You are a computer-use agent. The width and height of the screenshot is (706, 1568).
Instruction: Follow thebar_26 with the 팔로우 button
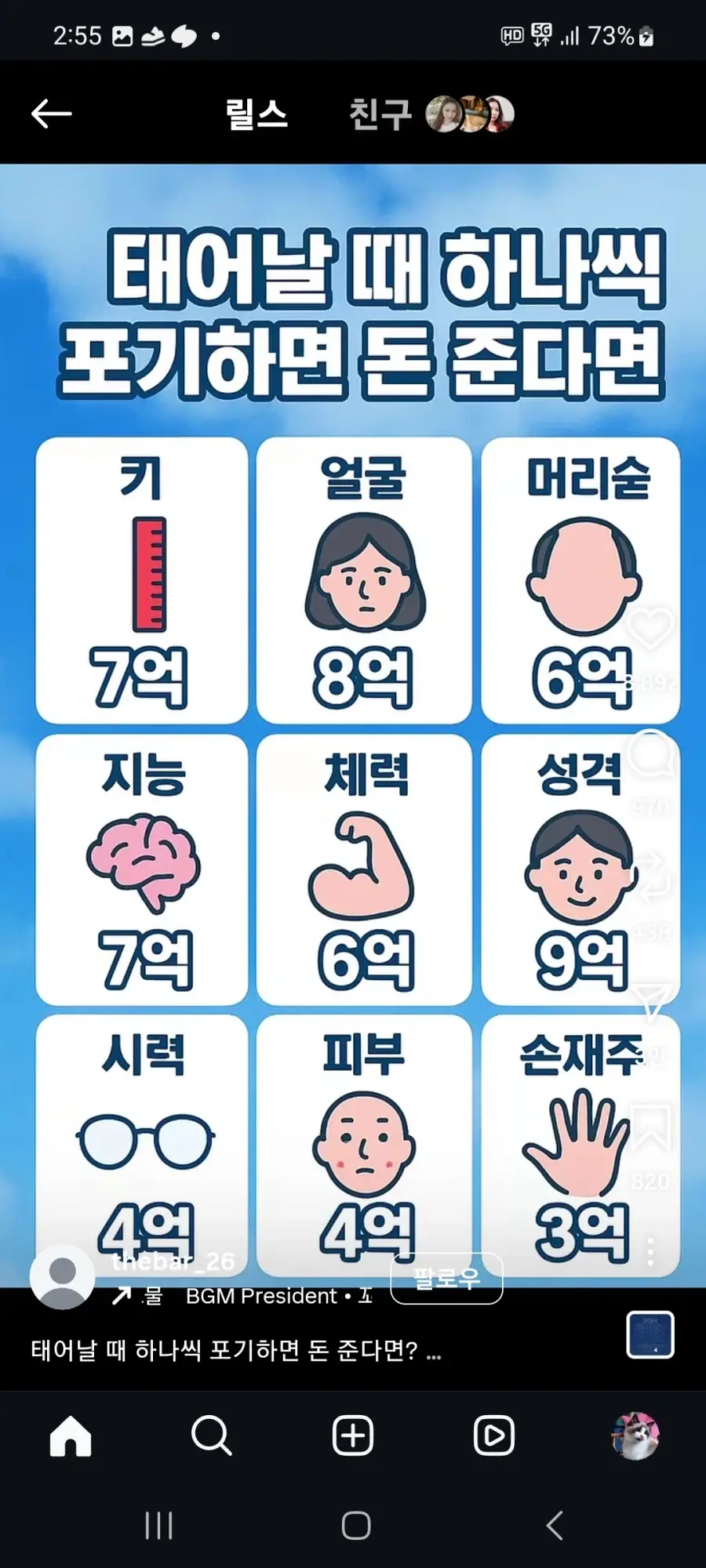click(x=446, y=1279)
